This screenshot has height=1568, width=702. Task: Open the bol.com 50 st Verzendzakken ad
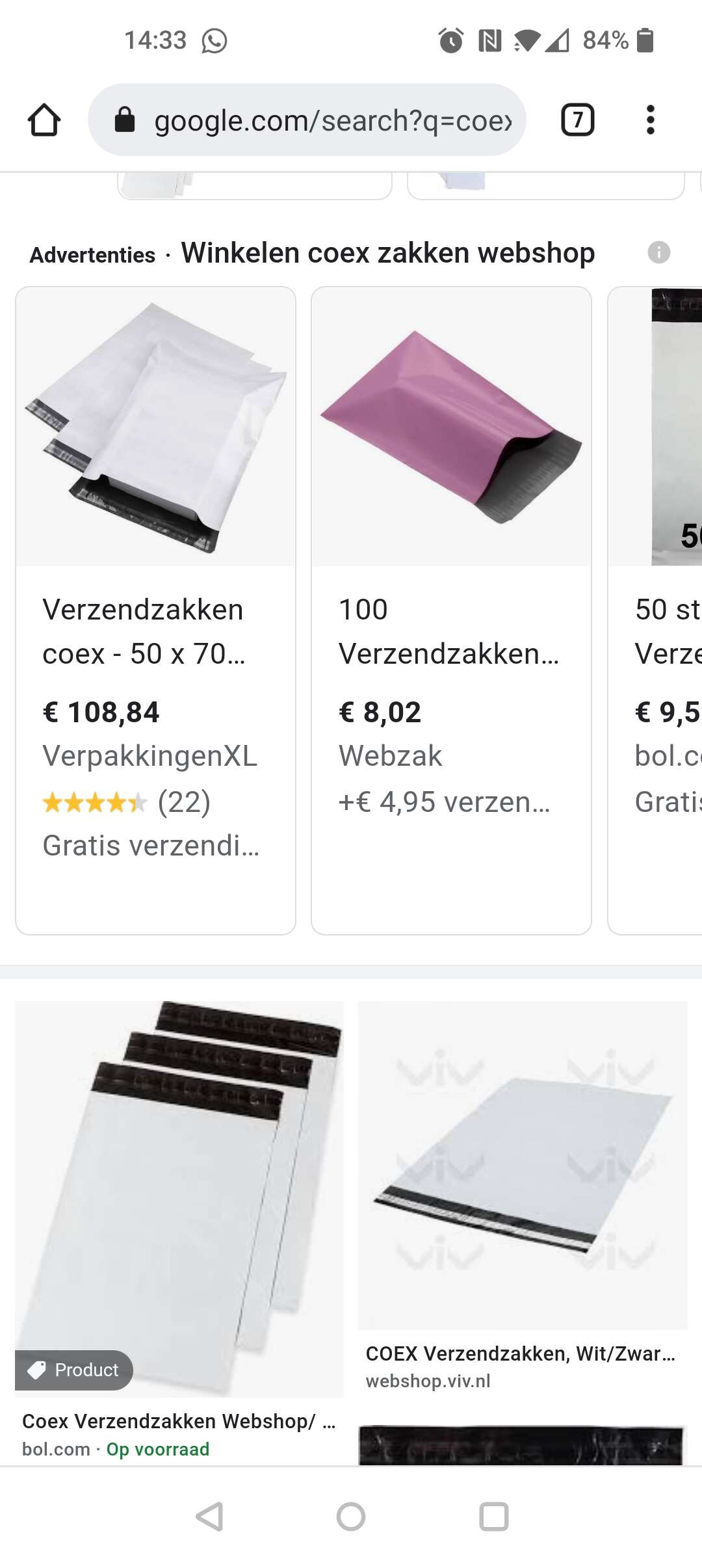click(x=655, y=610)
